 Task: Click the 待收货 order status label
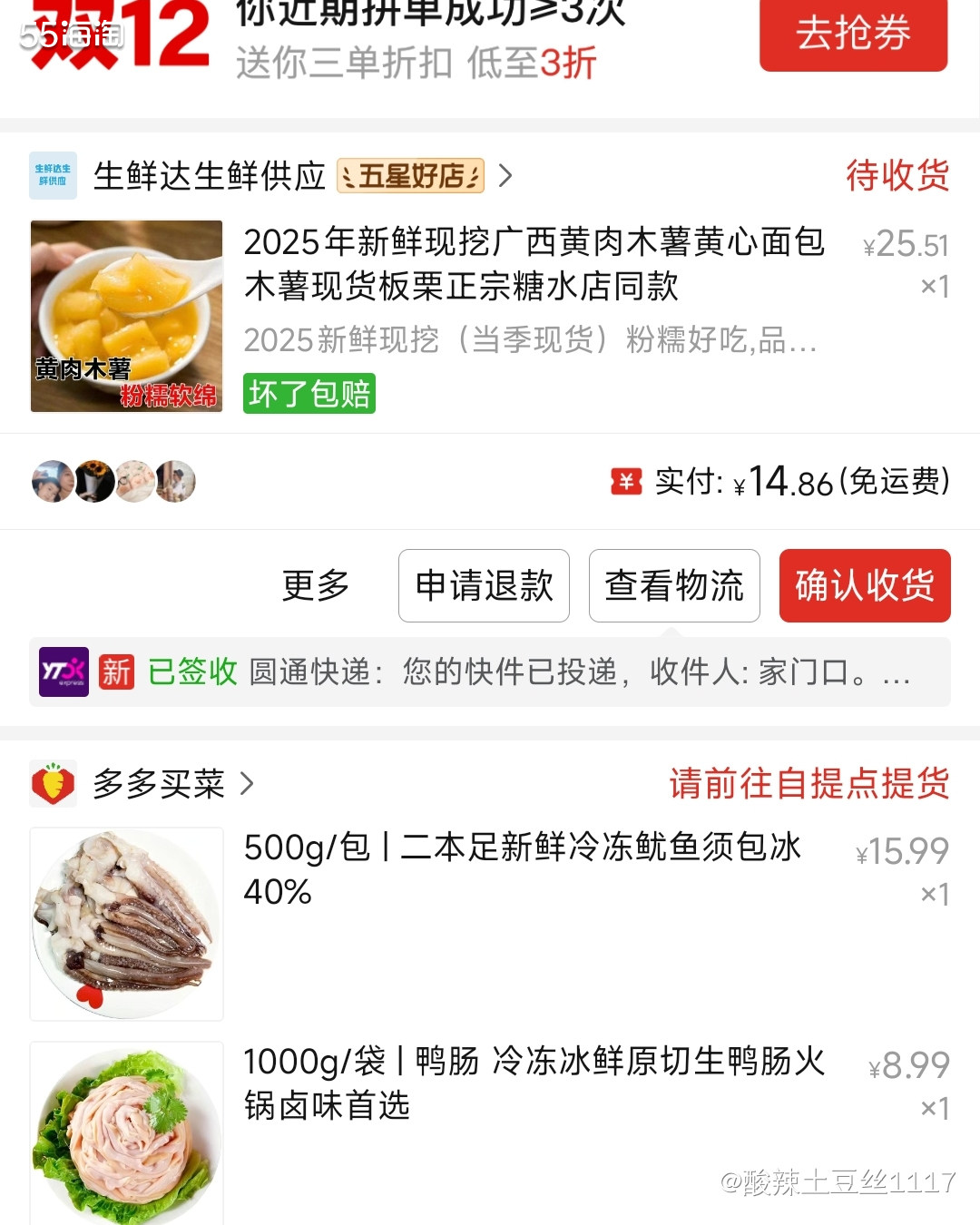pyautogui.click(x=897, y=176)
